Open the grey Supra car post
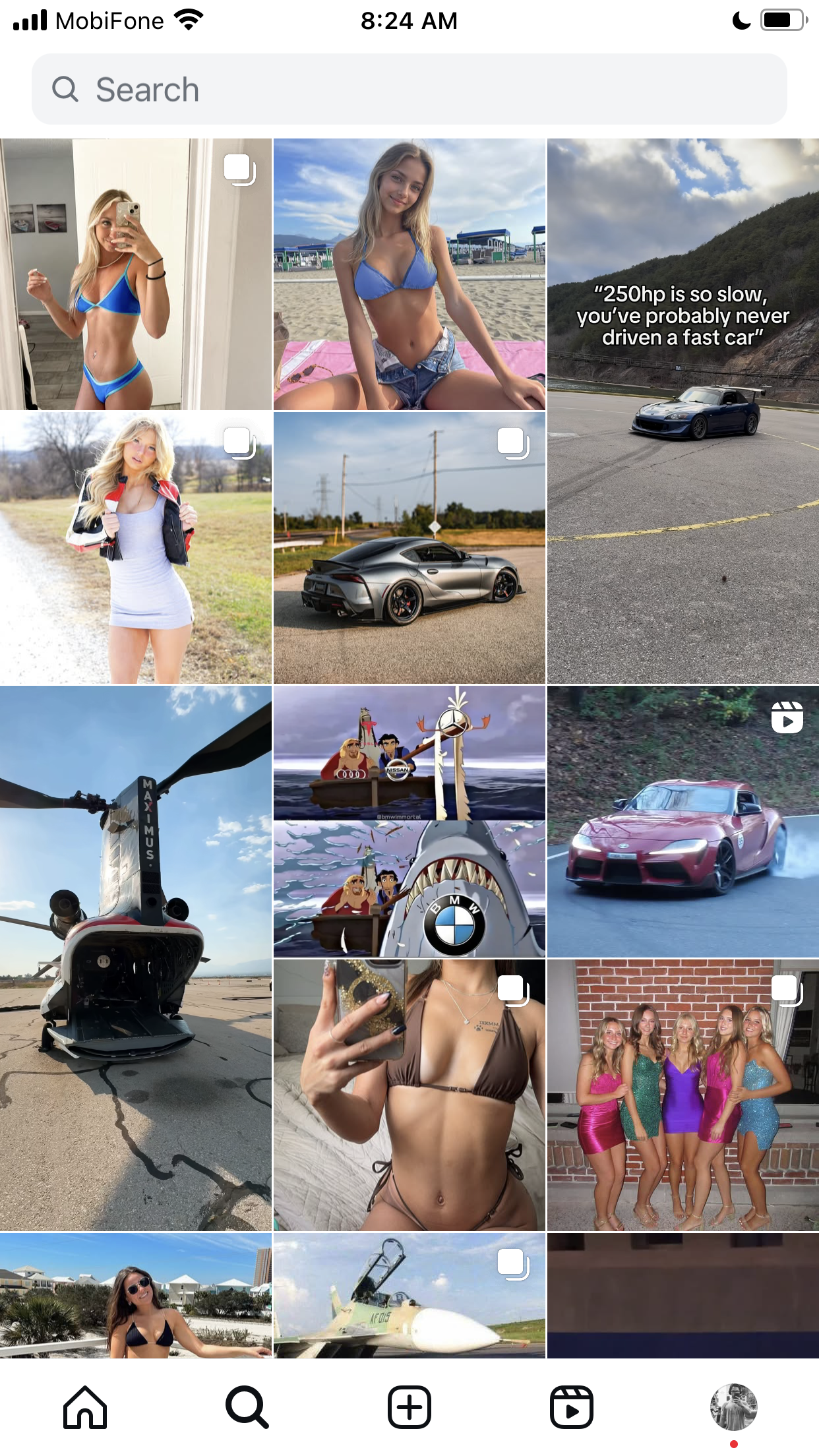This screenshot has width=819, height=1456. [x=409, y=548]
